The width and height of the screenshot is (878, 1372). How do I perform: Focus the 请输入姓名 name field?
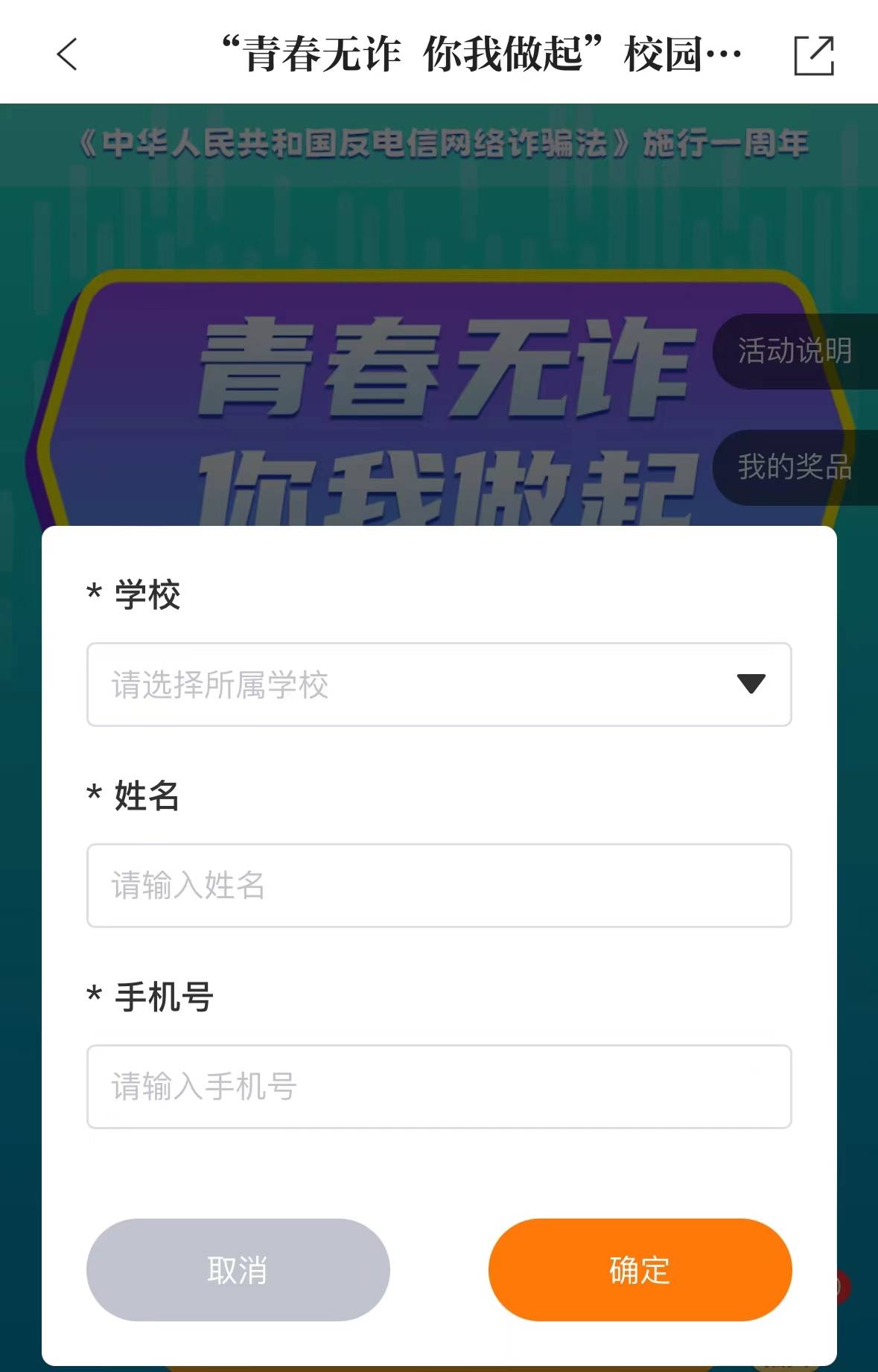(x=439, y=886)
